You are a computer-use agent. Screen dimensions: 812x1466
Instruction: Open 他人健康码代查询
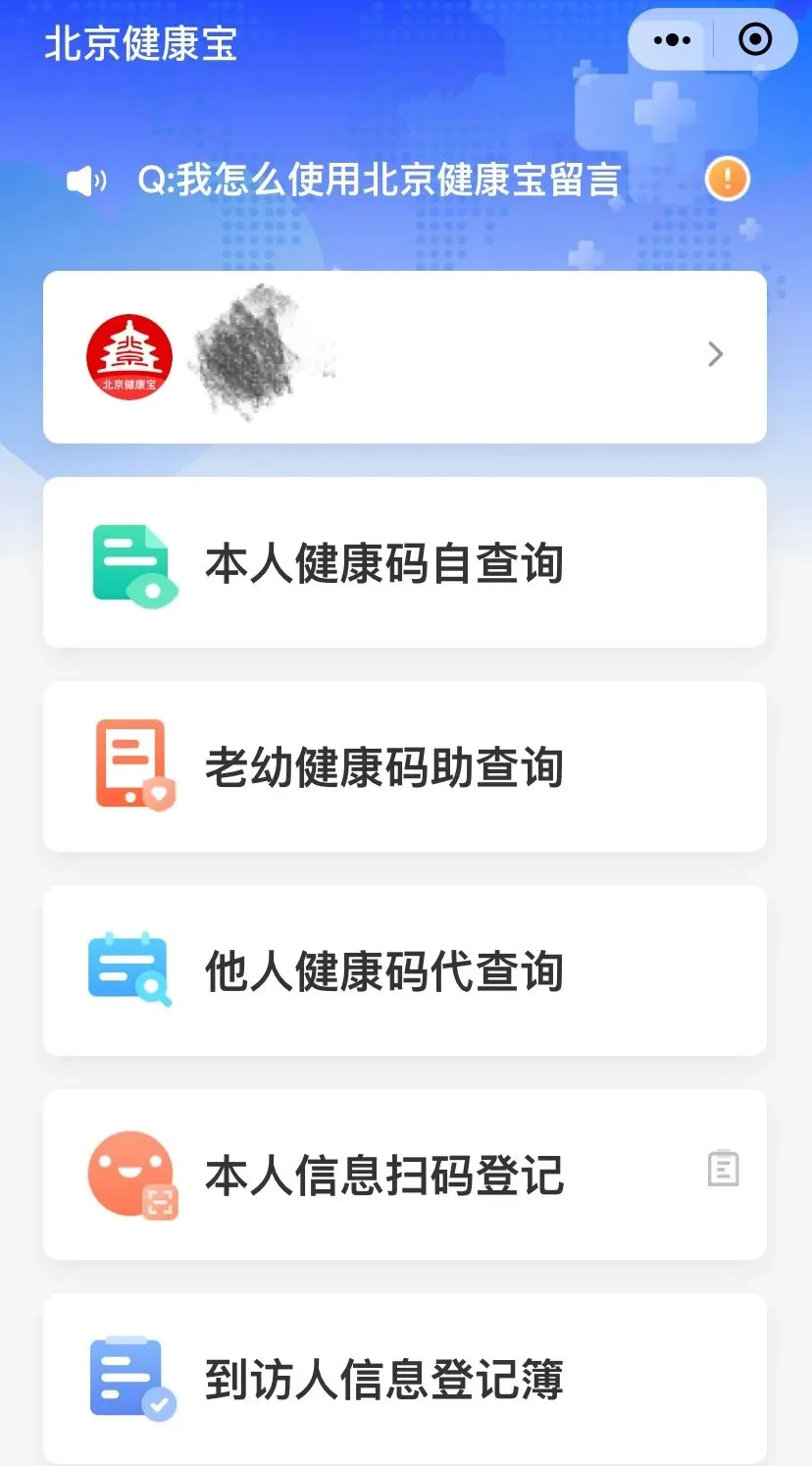pos(405,970)
